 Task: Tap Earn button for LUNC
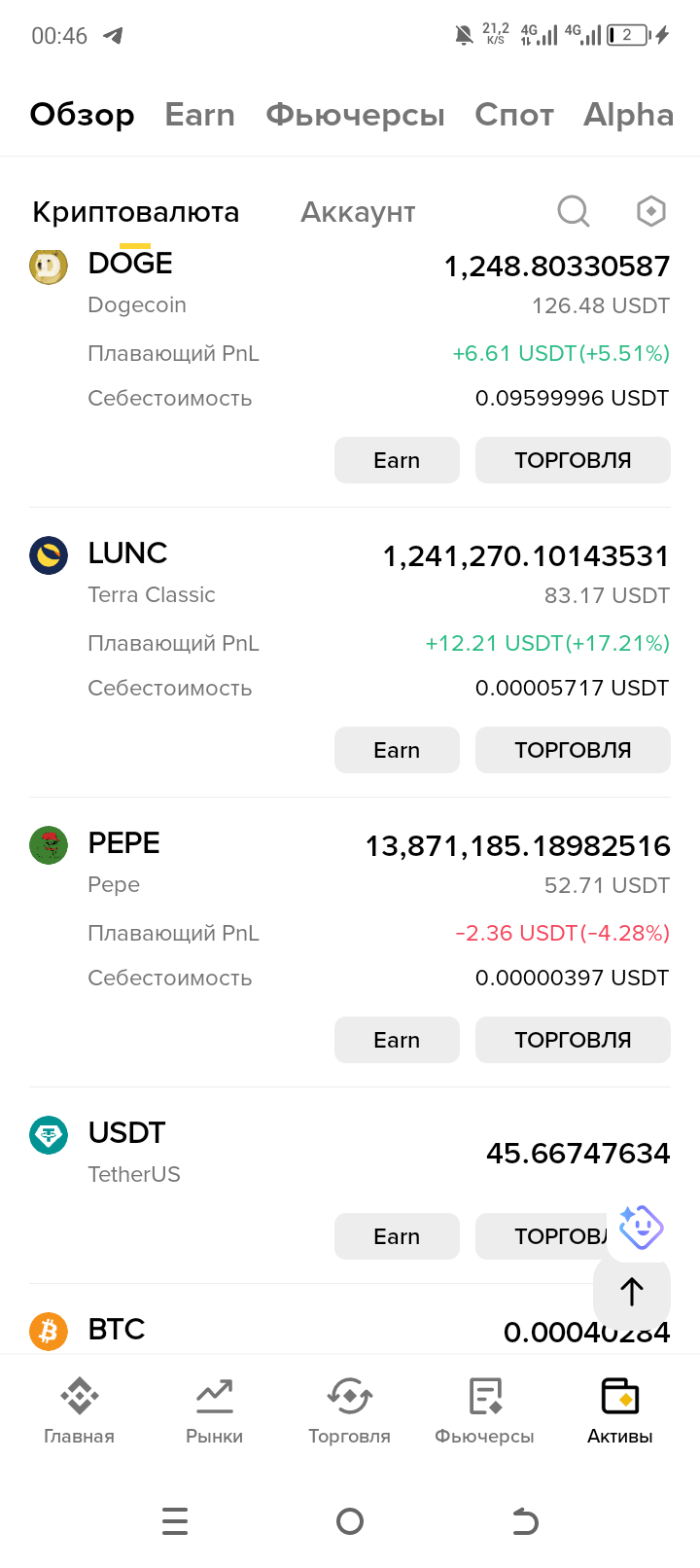397,750
